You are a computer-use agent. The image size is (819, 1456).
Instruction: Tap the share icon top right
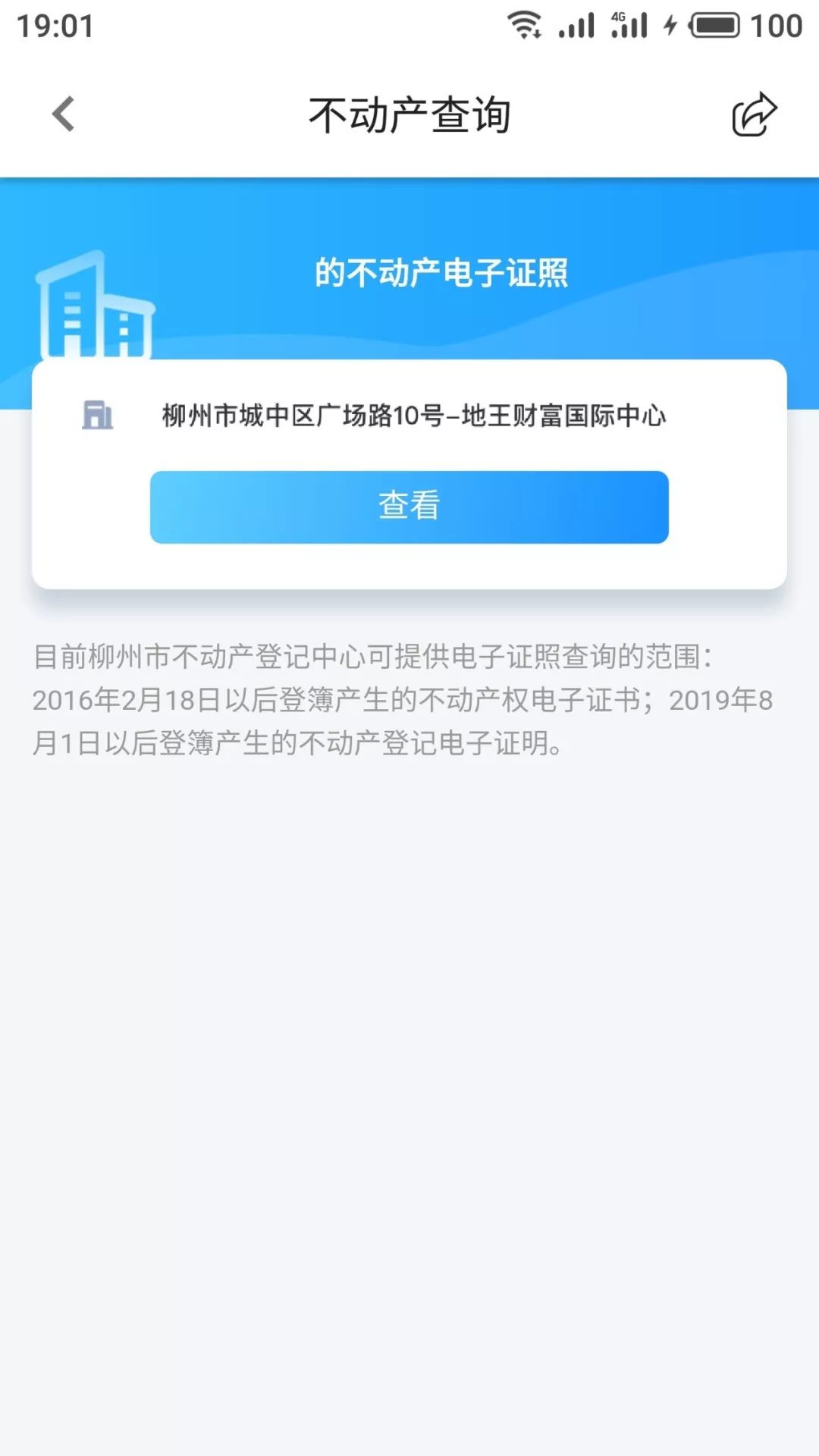[754, 114]
